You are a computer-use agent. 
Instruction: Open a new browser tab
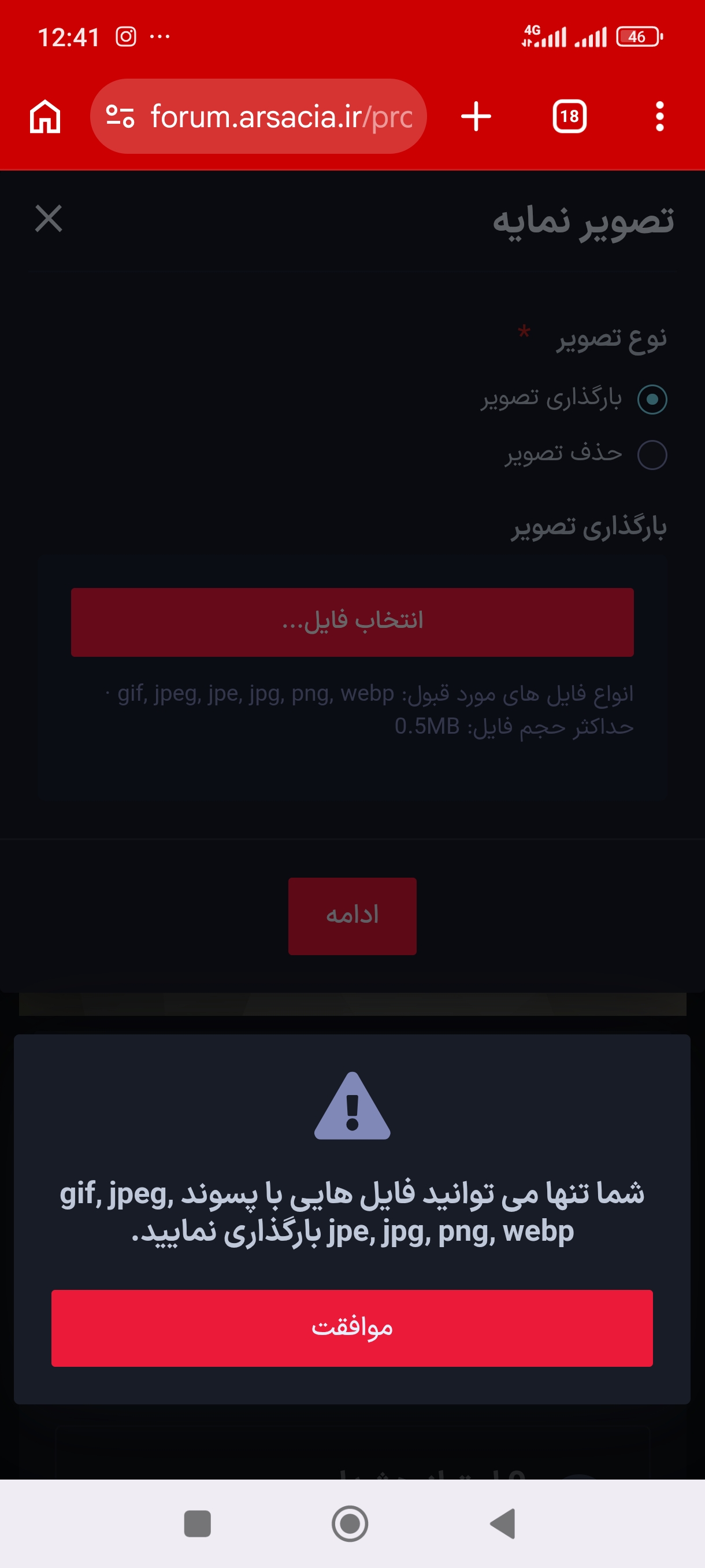click(476, 116)
